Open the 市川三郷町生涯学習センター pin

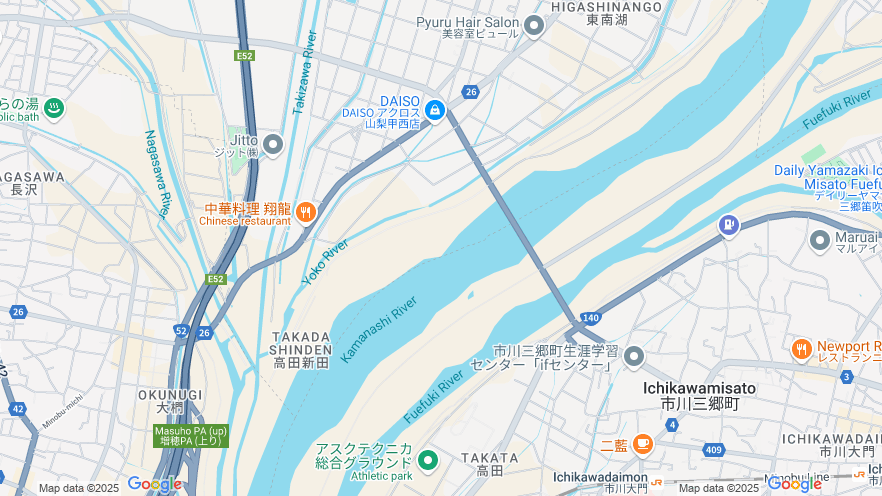[633, 356]
